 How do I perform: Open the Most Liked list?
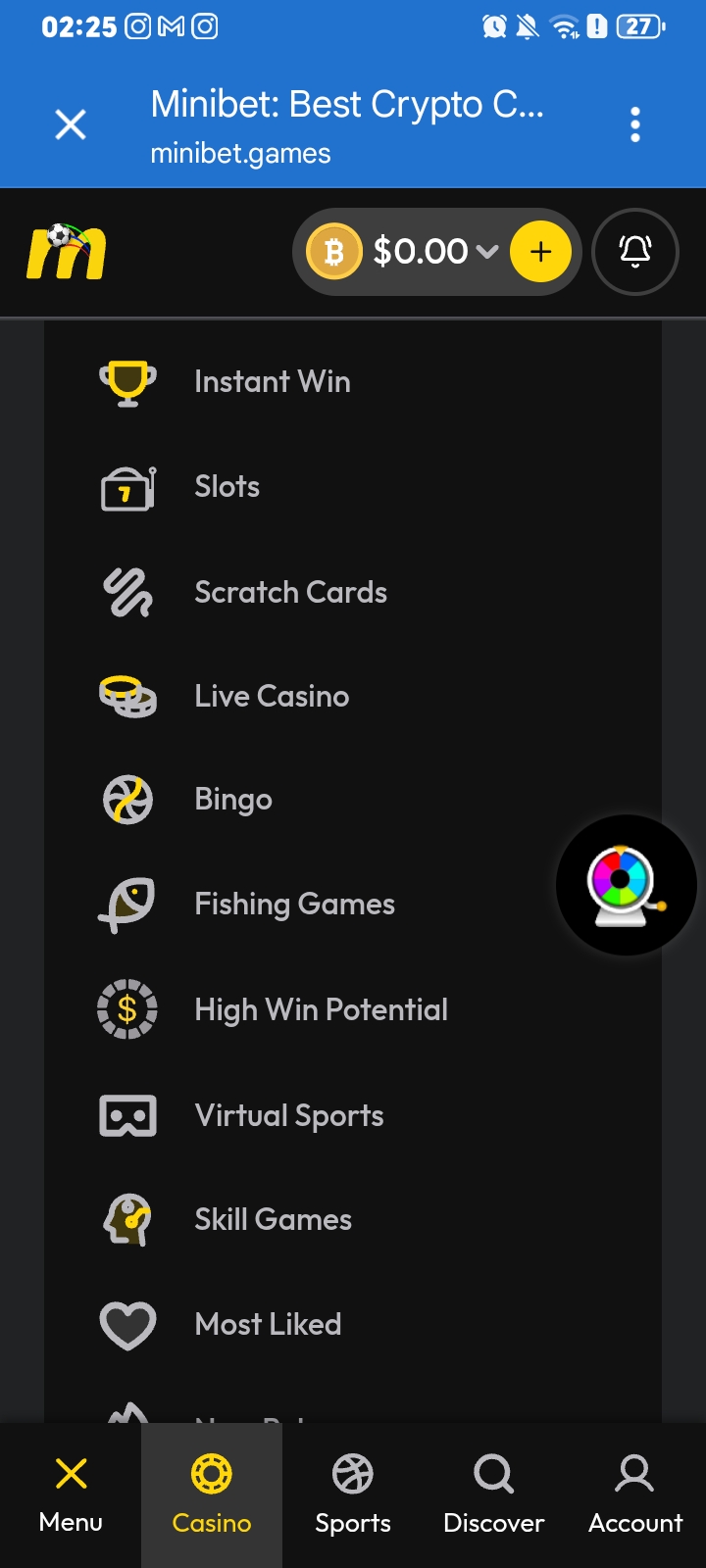(353, 1325)
